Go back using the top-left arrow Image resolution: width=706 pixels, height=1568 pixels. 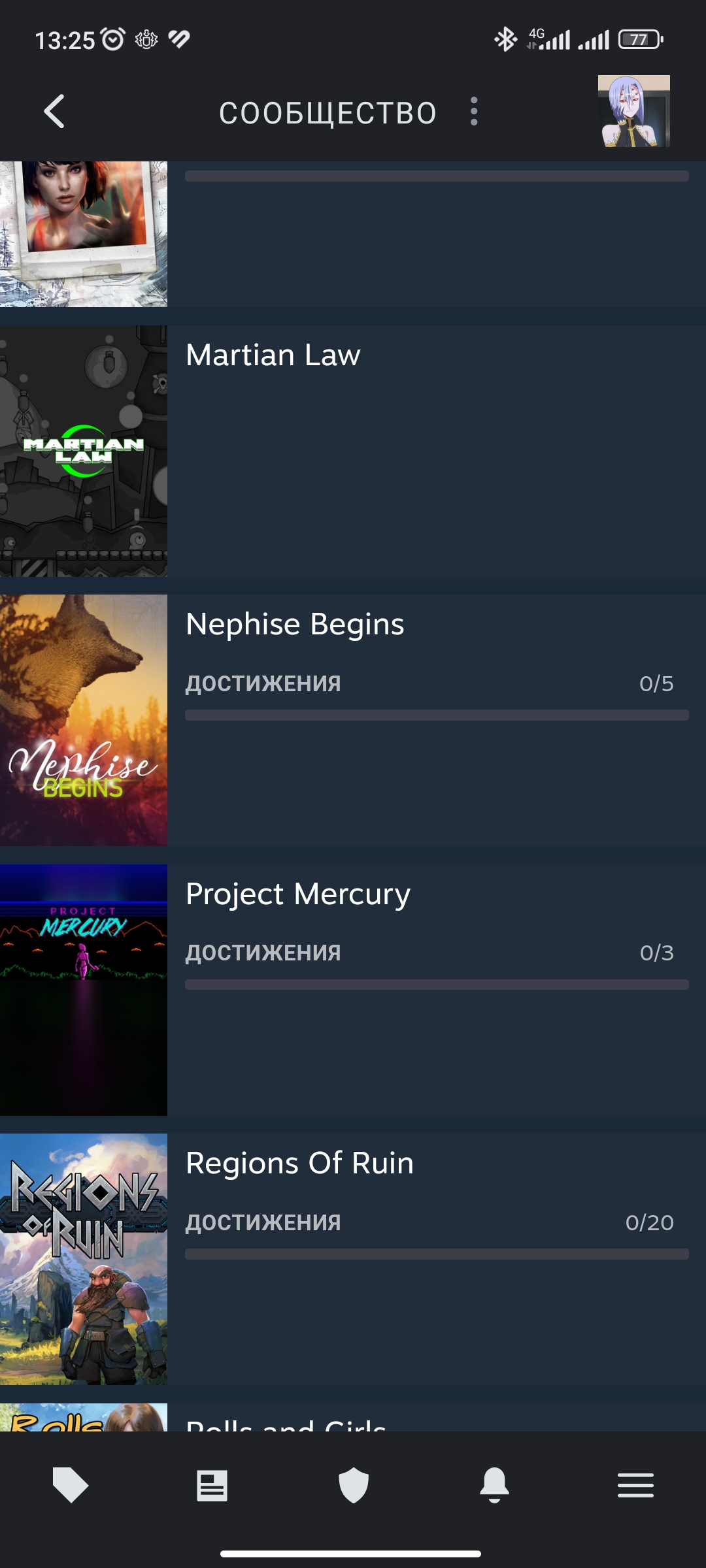54,112
